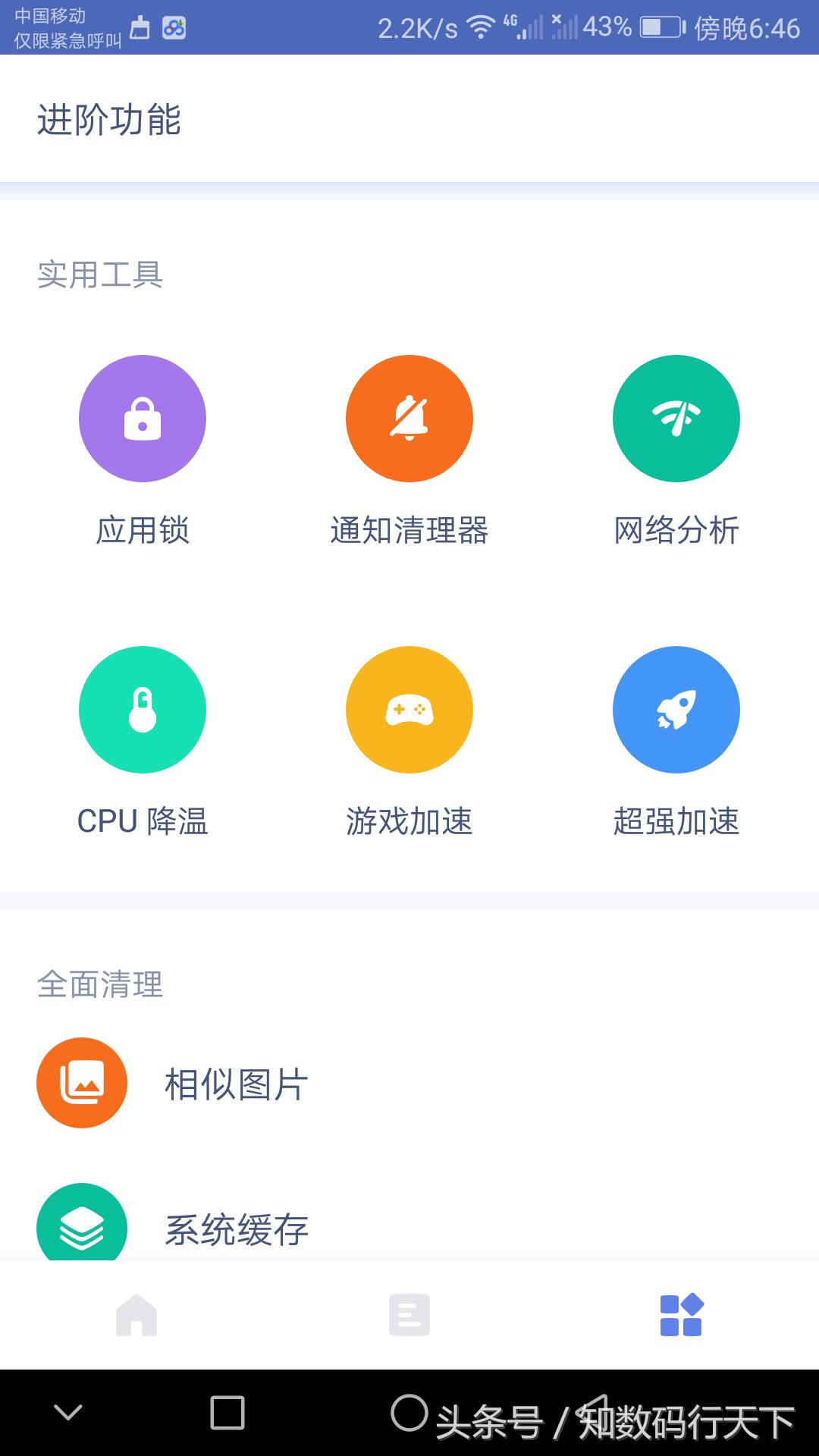Tap the CPU 降温 thermometer icon
This screenshot has width=819, height=1456.
click(142, 710)
